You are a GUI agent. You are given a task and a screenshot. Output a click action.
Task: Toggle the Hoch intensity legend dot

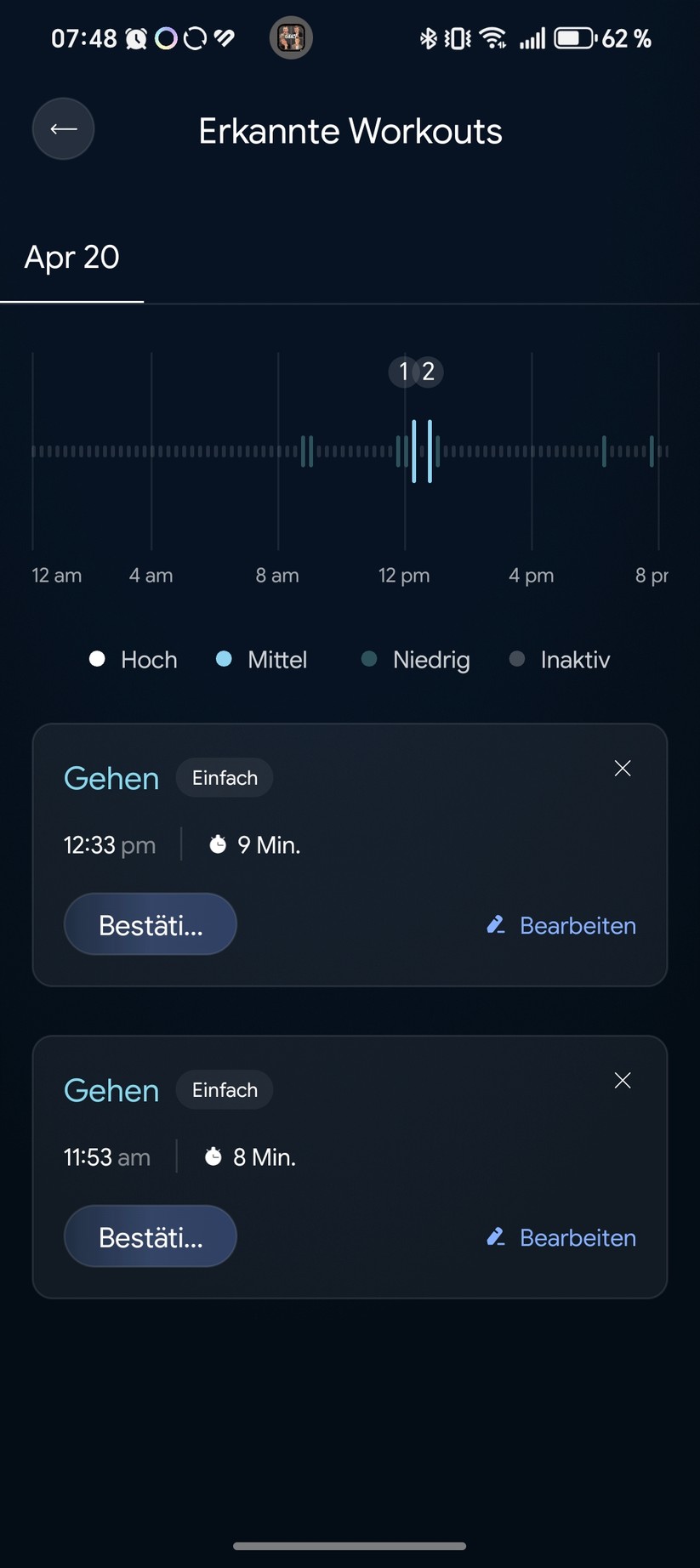(97, 658)
